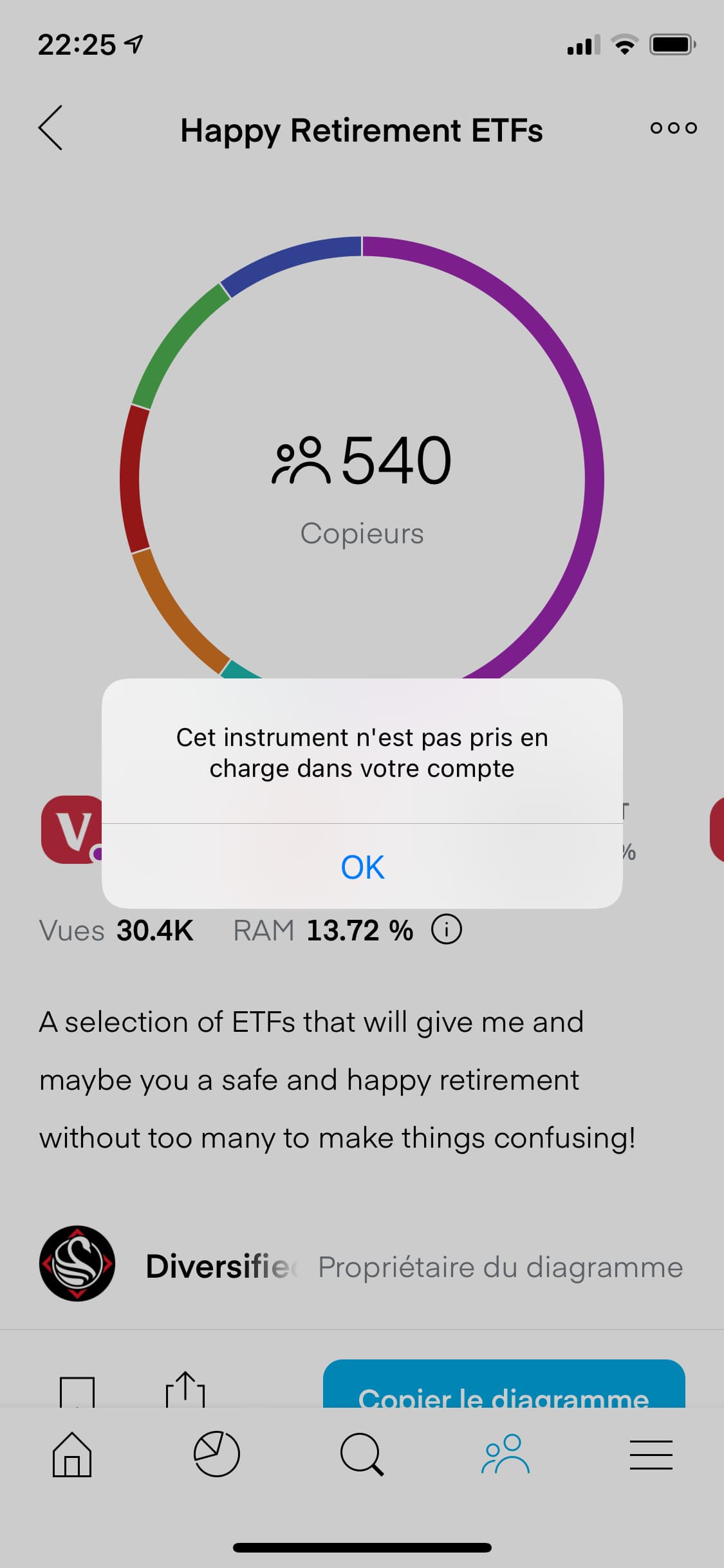Tap Copier le diagramme button
Image resolution: width=724 pixels, height=1568 pixels.
(x=504, y=1384)
